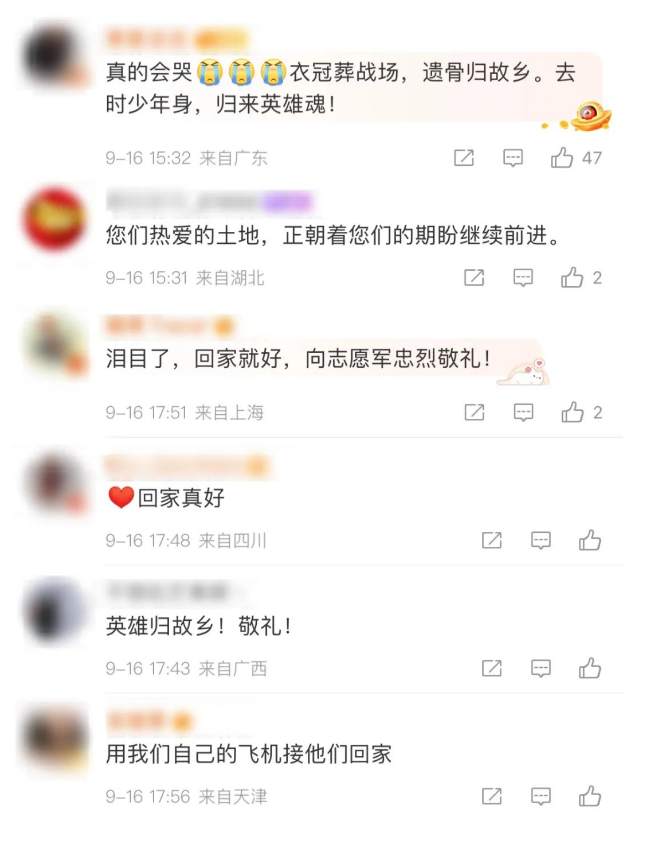Reply to the comment from 四川
The width and height of the screenshot is (647, 844).
(541, 541)
